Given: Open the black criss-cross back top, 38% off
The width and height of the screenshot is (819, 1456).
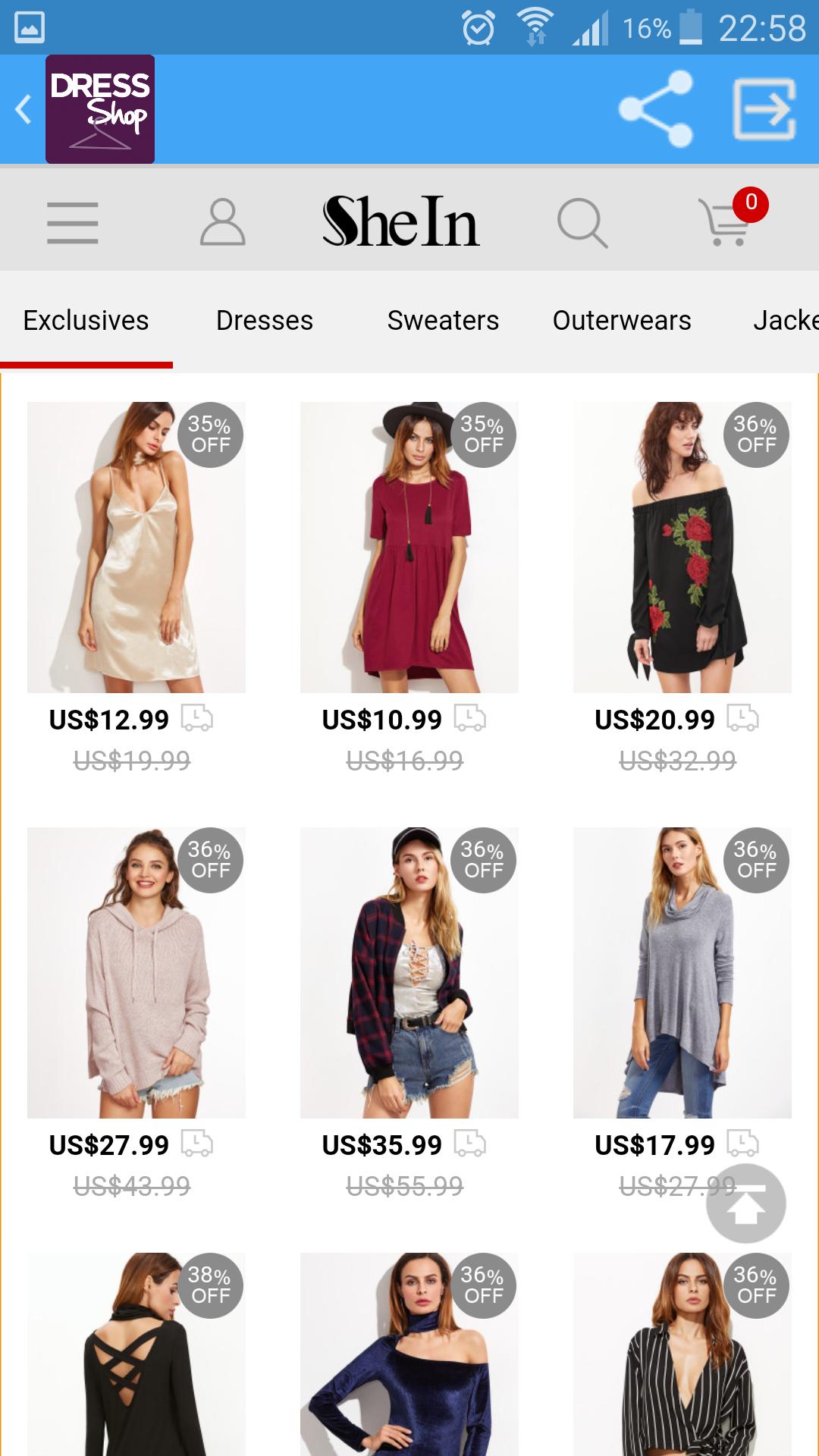Looking at the screenshot, I should coord(136,1357).
